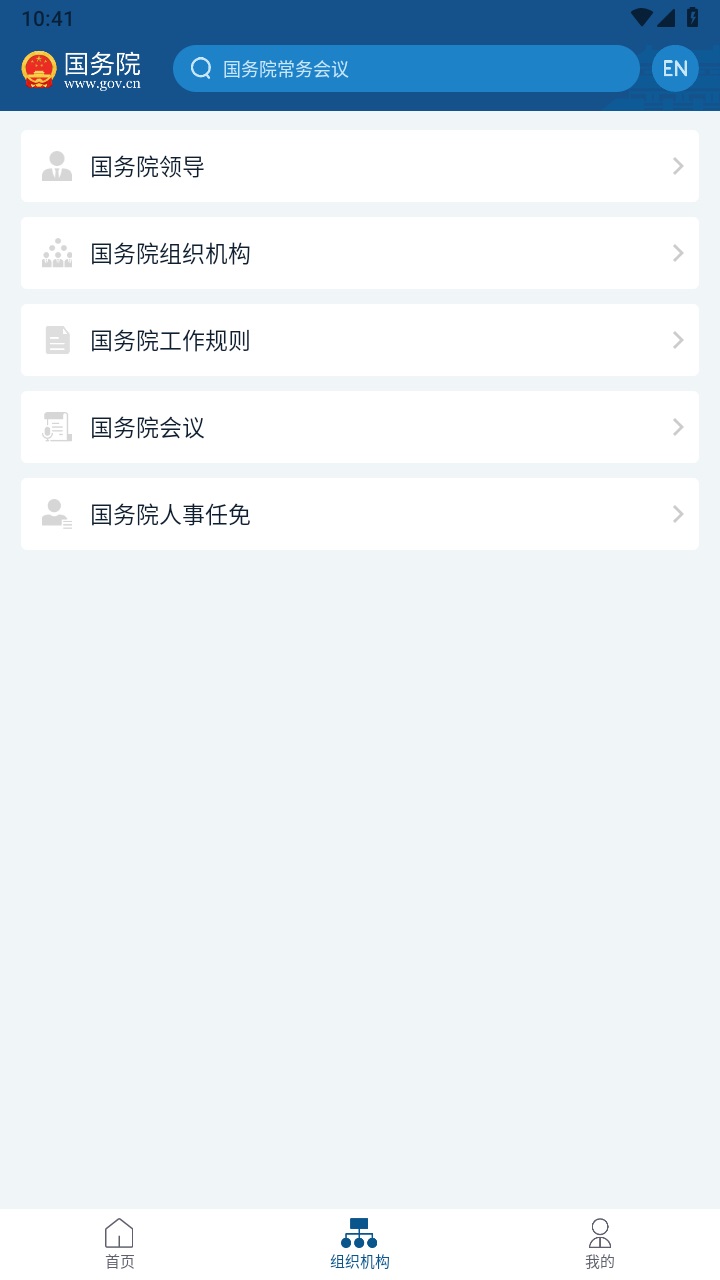
Task: Click the document icon beside 国务院工作规则
Action: (56, 340)
